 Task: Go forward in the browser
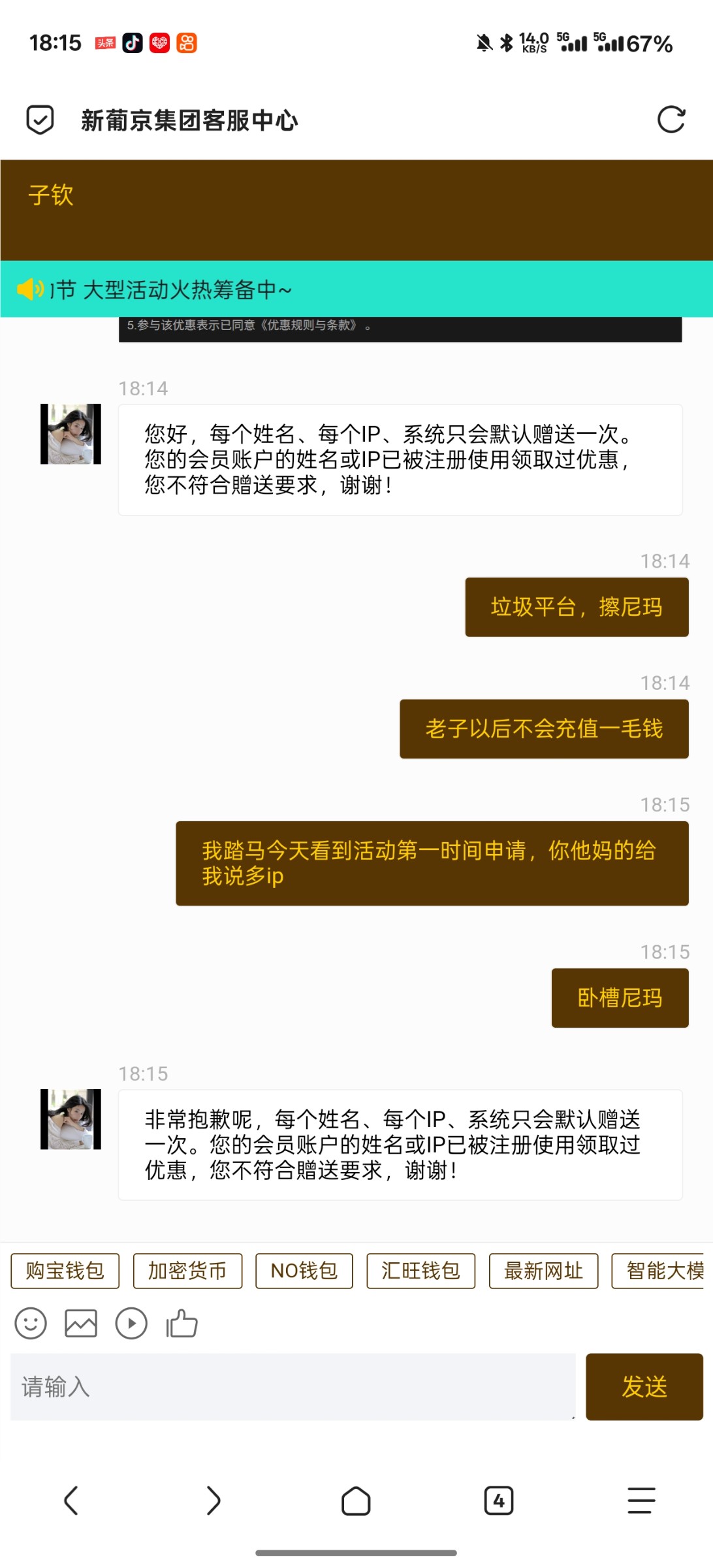214,1500
